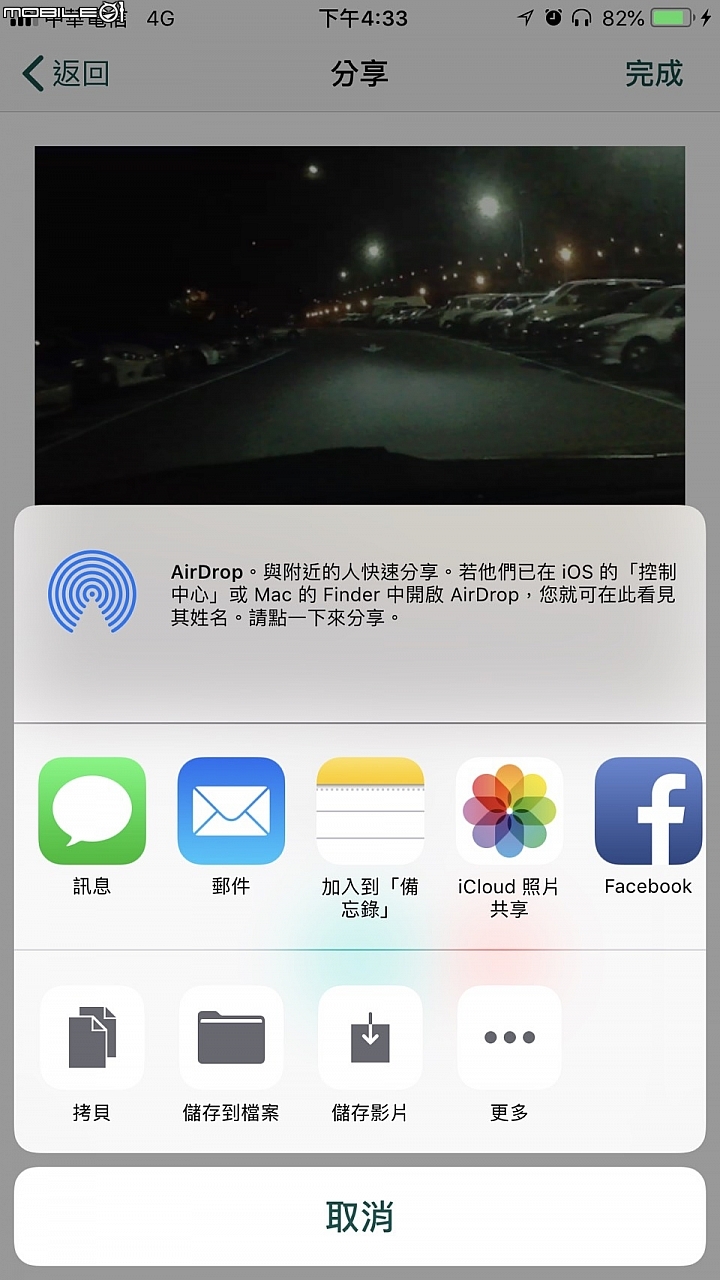This screenshot has height=1280, width=720.
Task: Save to Files via 儲存到檔案
Action: pos(231,1037)
